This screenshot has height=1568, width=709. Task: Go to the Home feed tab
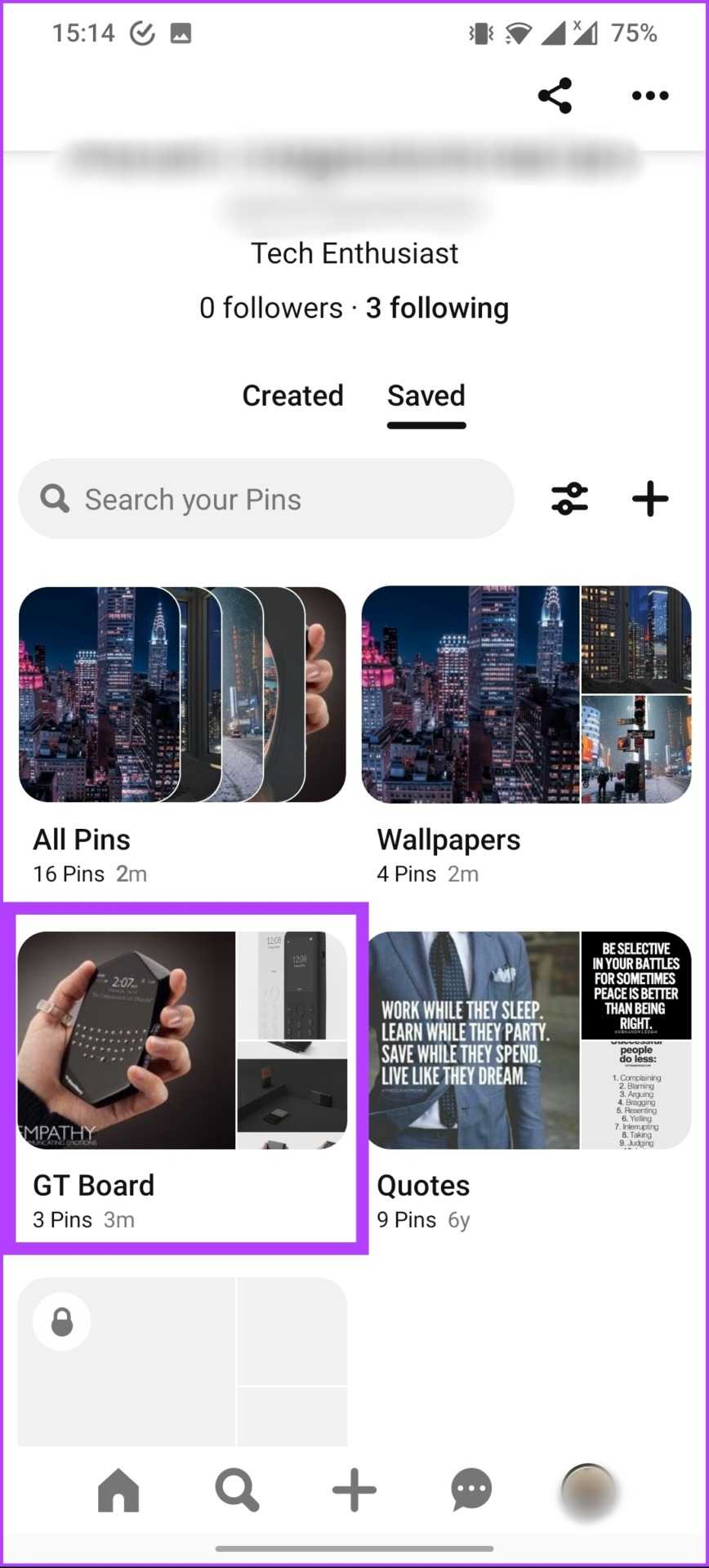coord(118,1490)
